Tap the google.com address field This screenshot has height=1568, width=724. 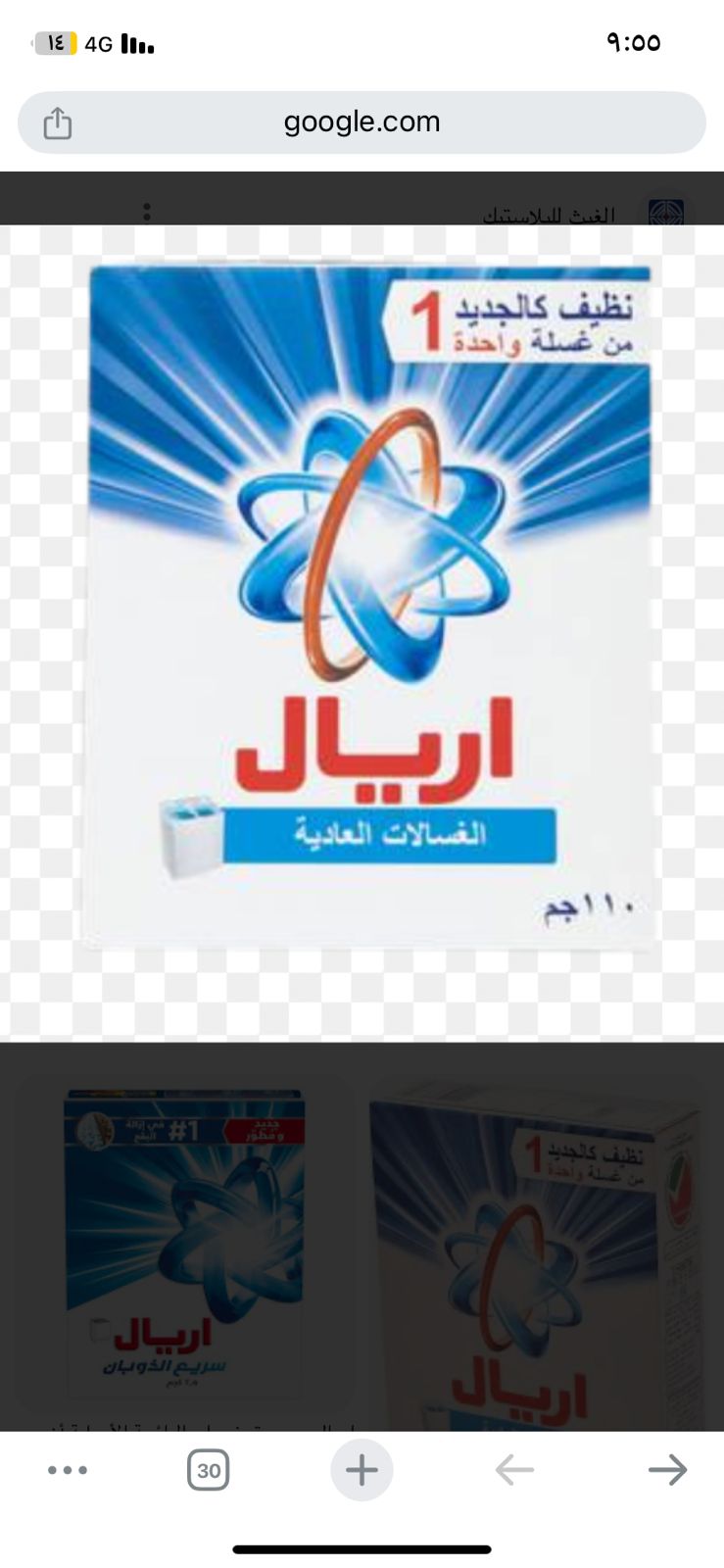coord(362,122)
